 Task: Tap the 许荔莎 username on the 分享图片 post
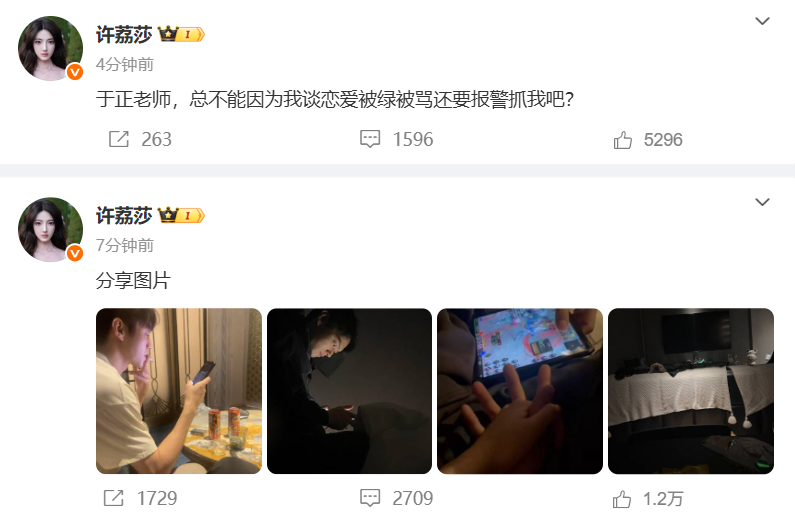(x=123, y=215)
